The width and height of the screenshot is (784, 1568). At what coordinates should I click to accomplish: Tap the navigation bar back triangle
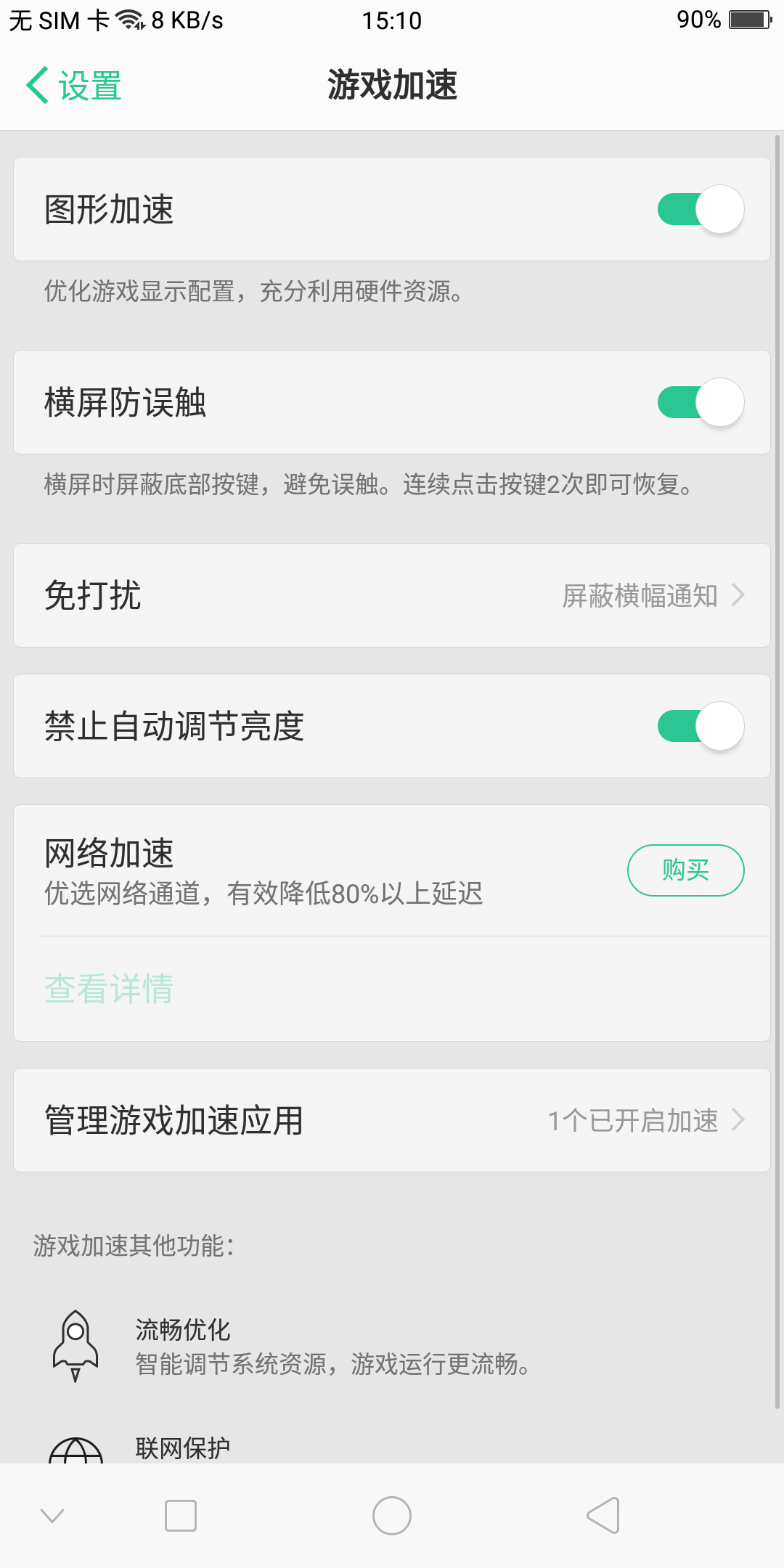click(x=603, y=1516)
